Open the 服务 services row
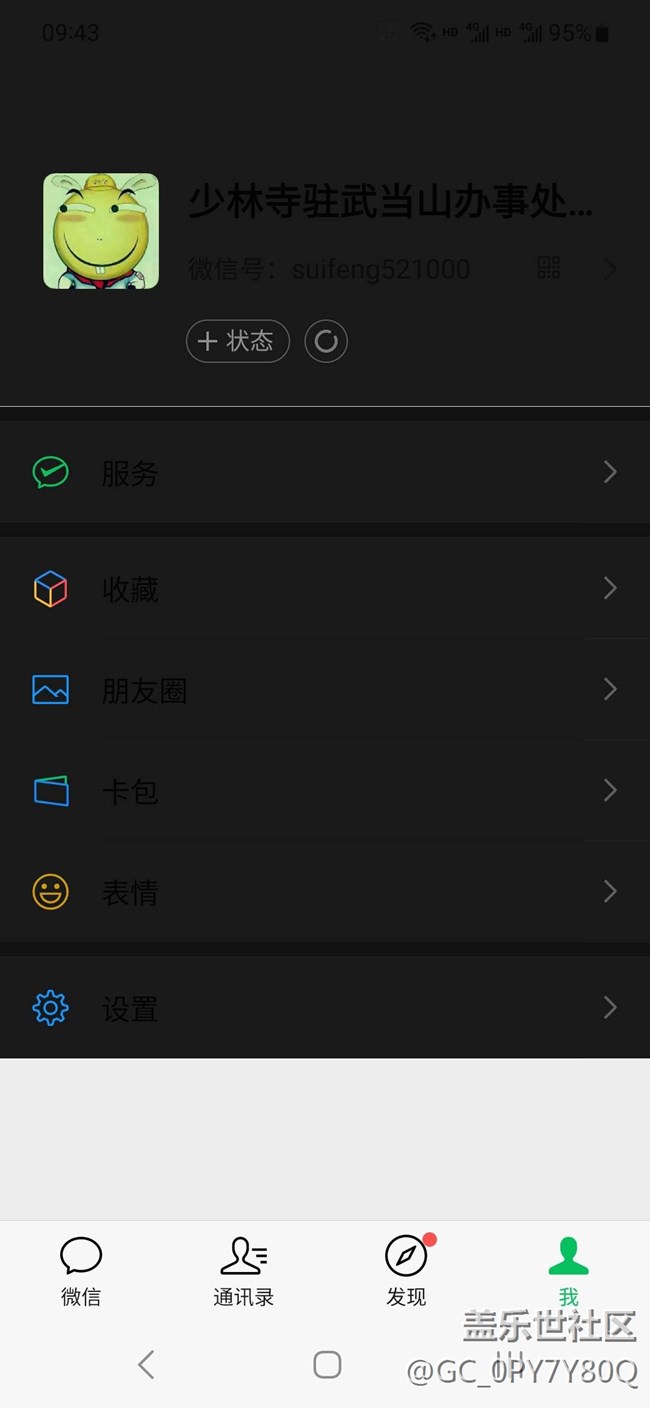The image size is (650, 1408). coord(325,472)
